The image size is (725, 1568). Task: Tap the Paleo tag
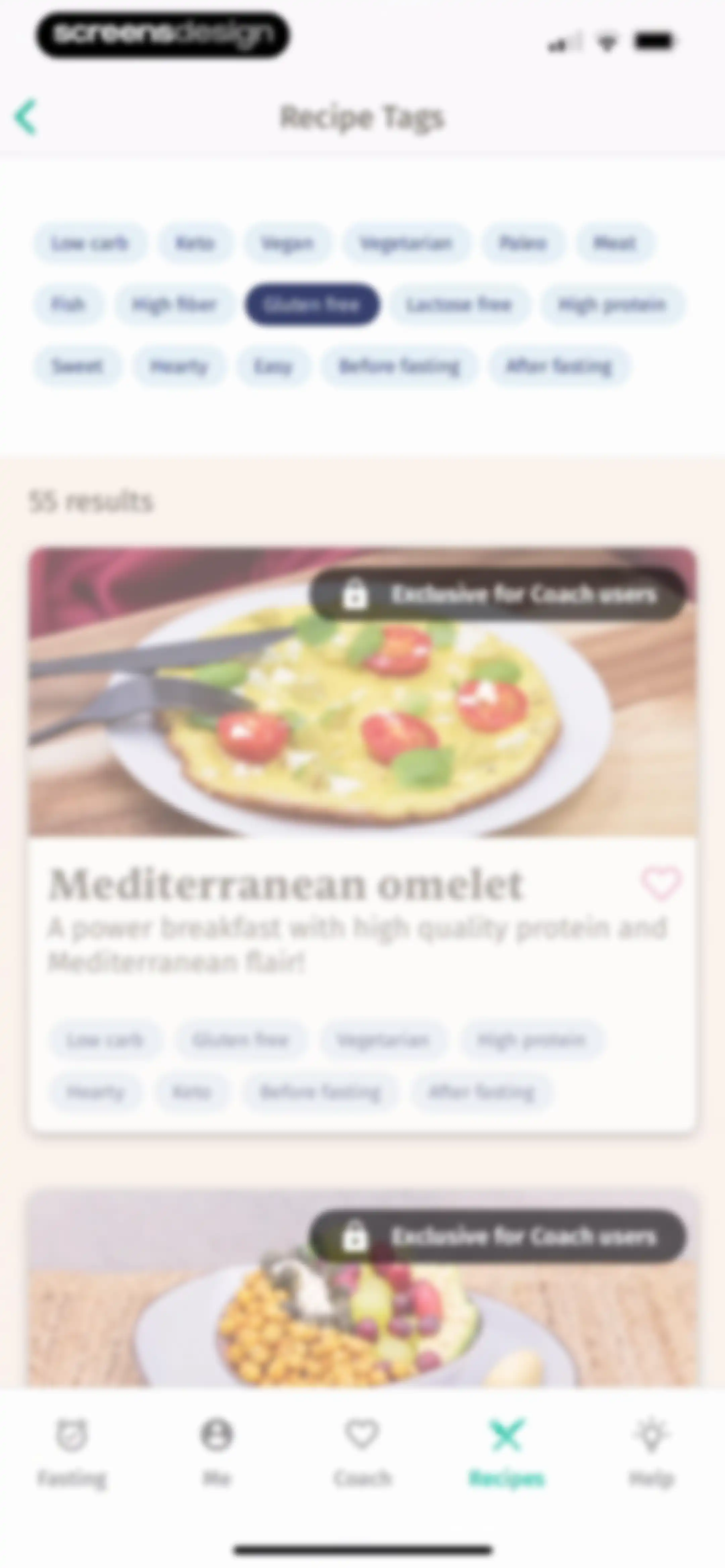point(523,243)
